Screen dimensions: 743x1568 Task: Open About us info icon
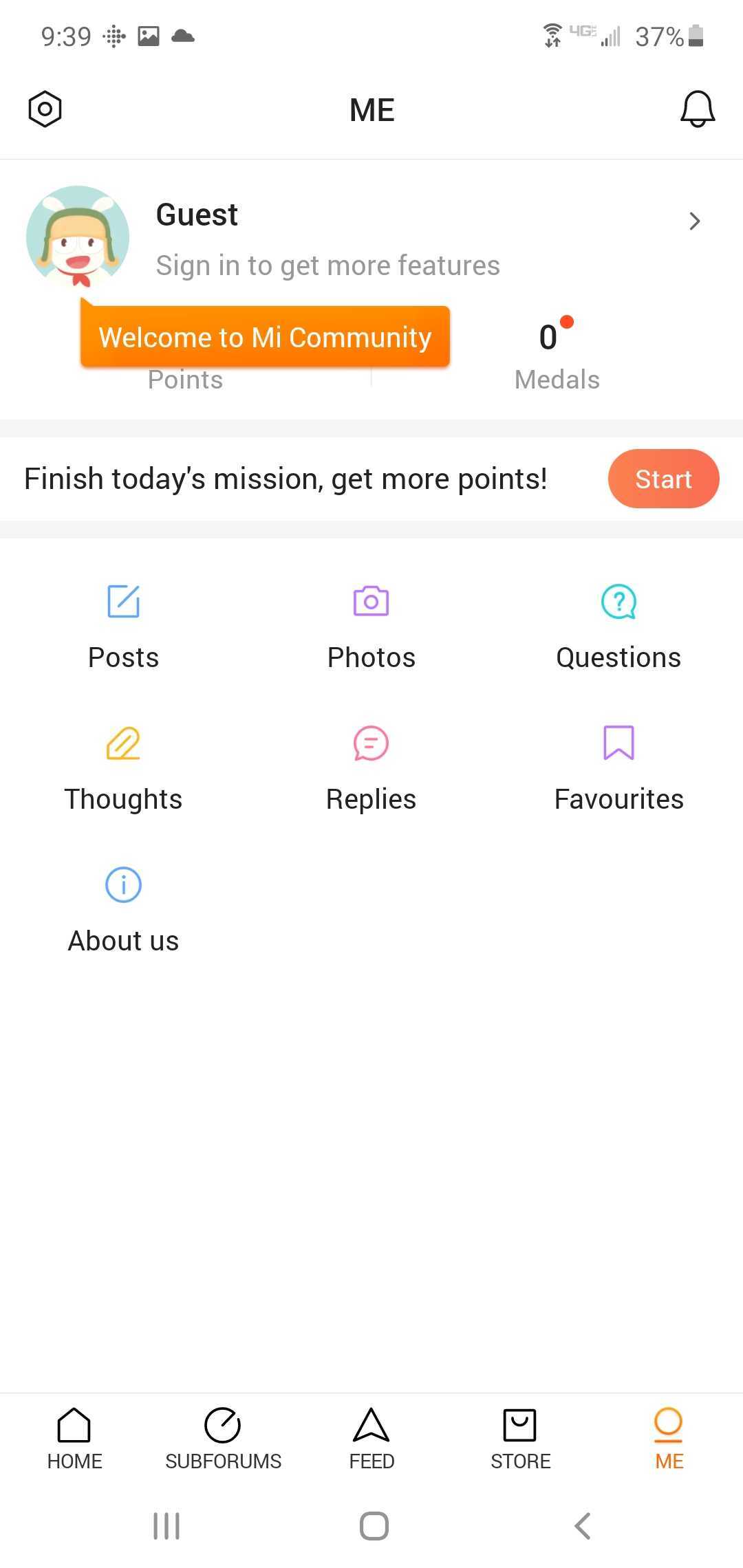click(x=123, y=885)
